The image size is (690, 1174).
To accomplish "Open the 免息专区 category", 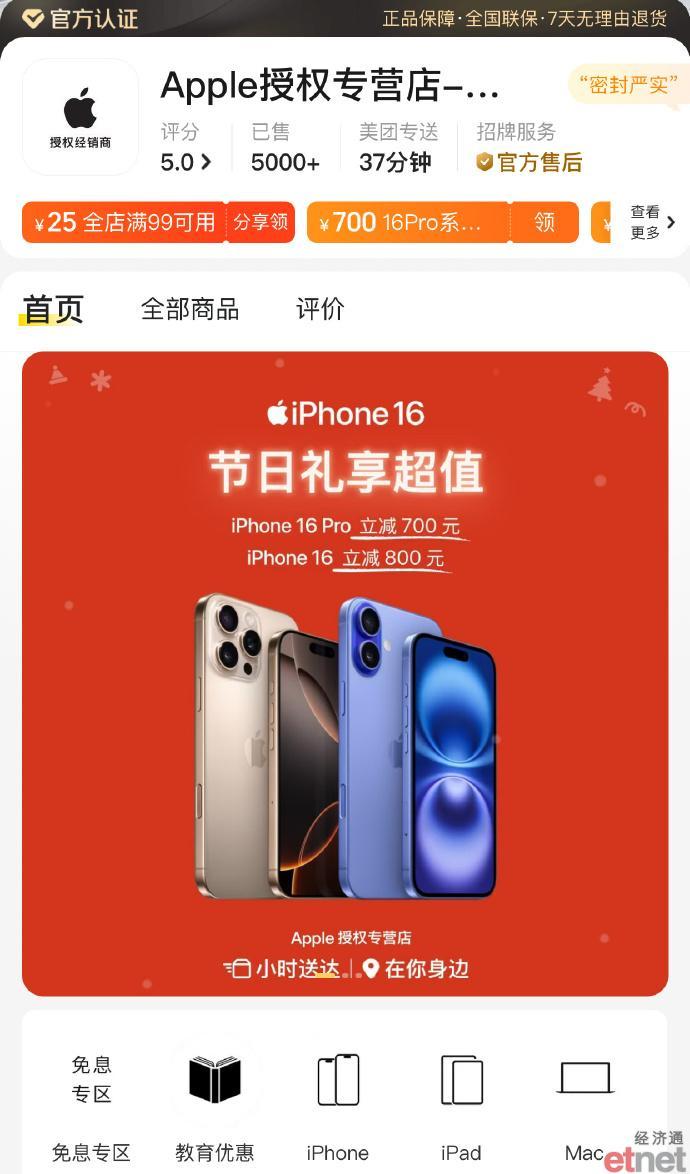I will click(91, 1107).
